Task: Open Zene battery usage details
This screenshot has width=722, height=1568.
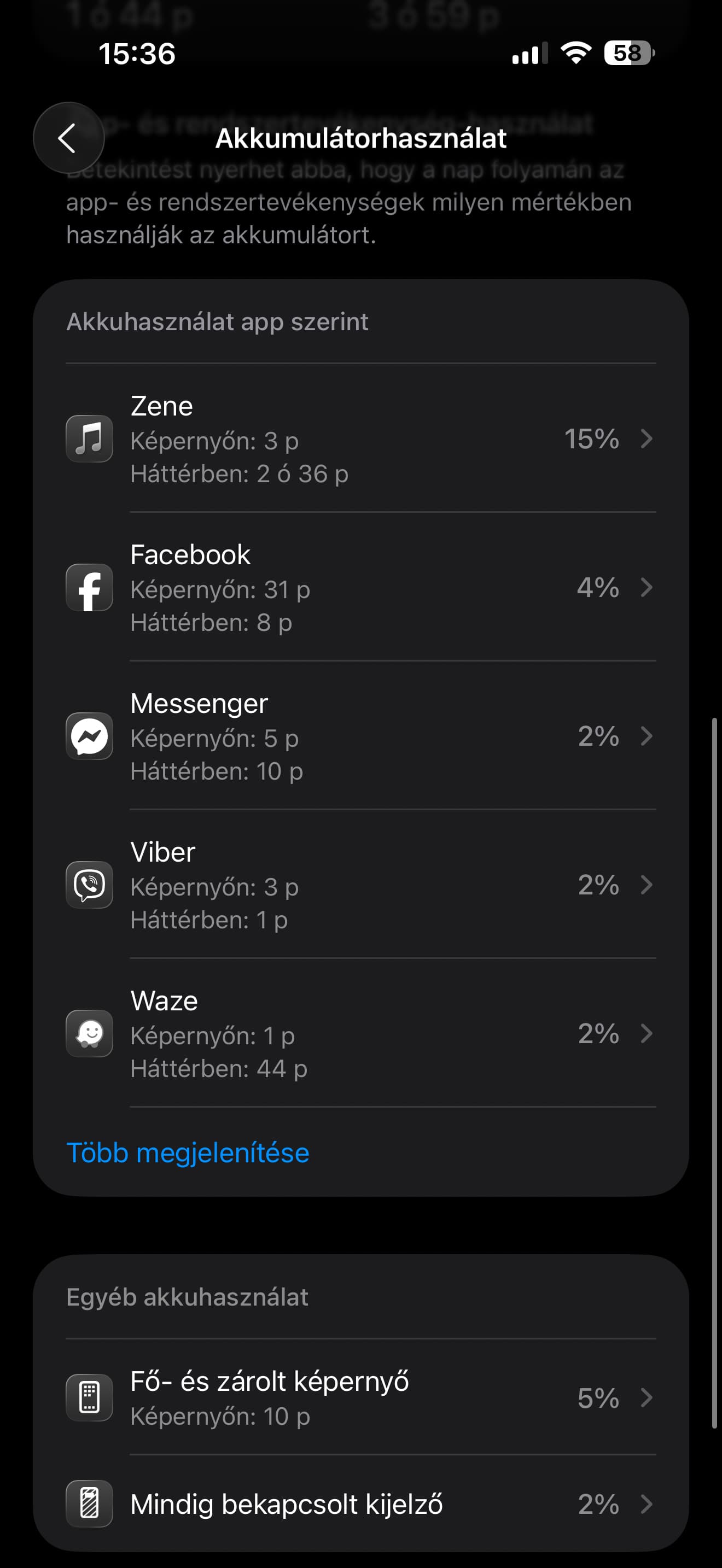Action: 360,439
